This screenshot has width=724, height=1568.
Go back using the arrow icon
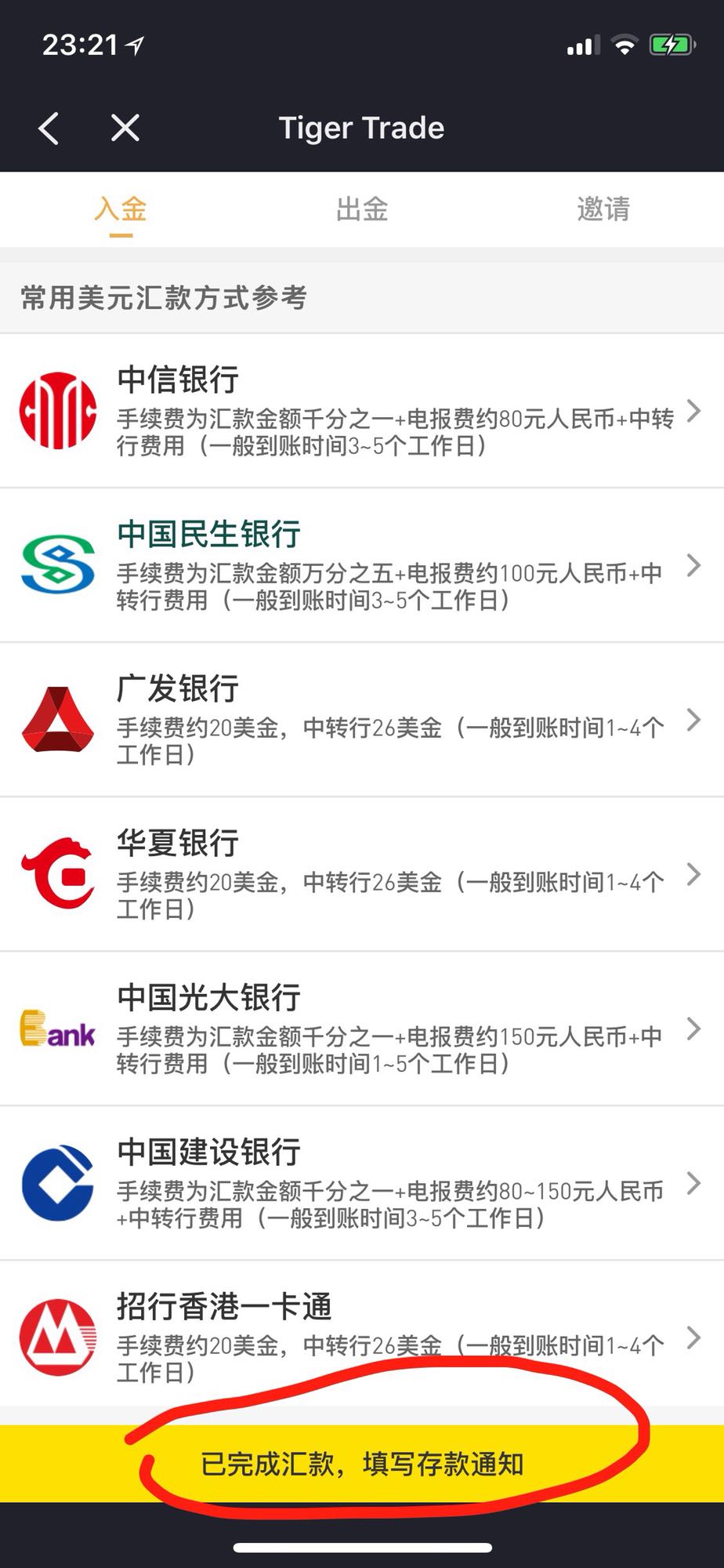click(49, 128)
